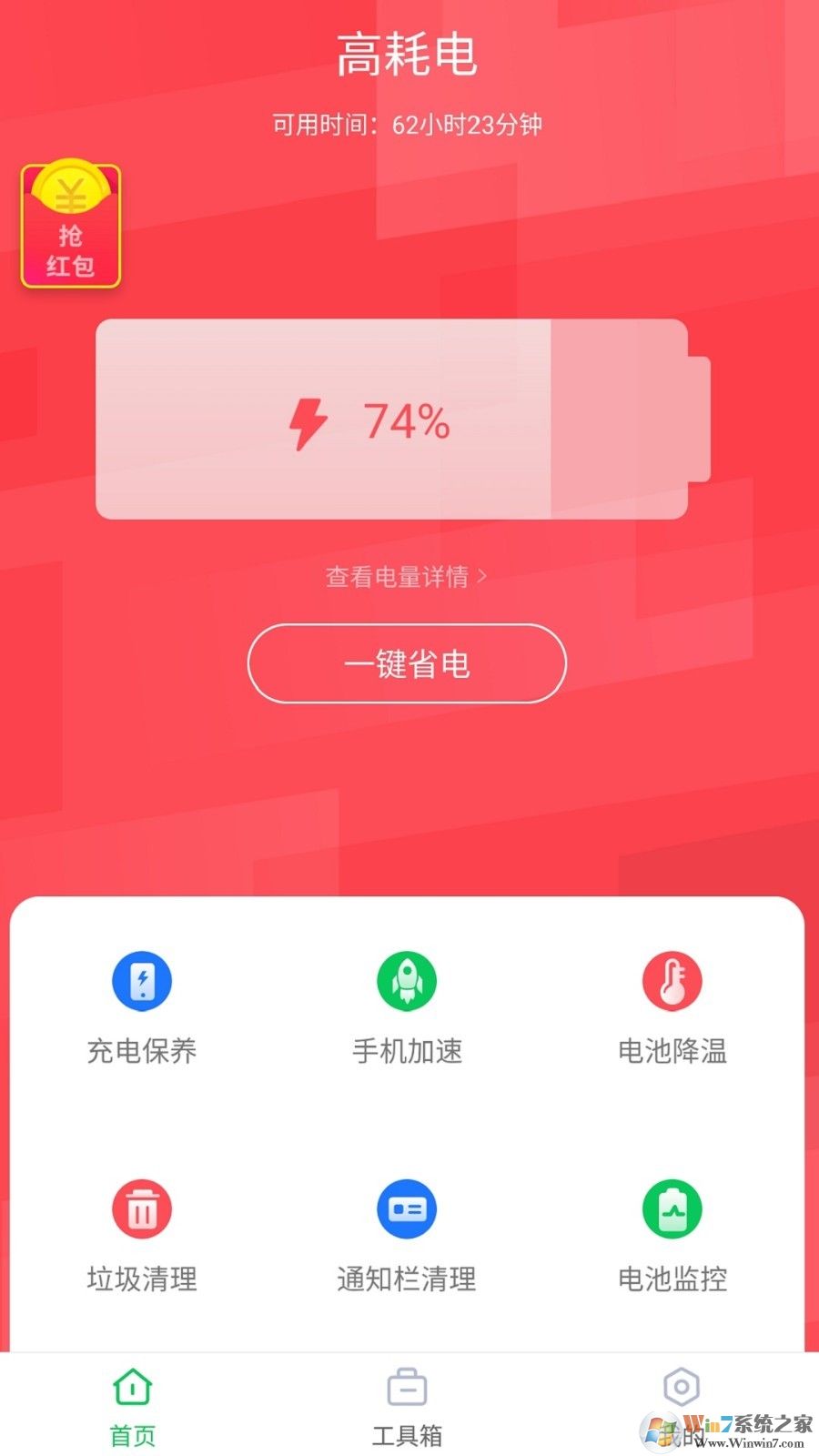The height and width of the screenshot is (1456, 819).
Task: Open the 电池降温 battery cooling thermometer icon
Action: point(673,980)
